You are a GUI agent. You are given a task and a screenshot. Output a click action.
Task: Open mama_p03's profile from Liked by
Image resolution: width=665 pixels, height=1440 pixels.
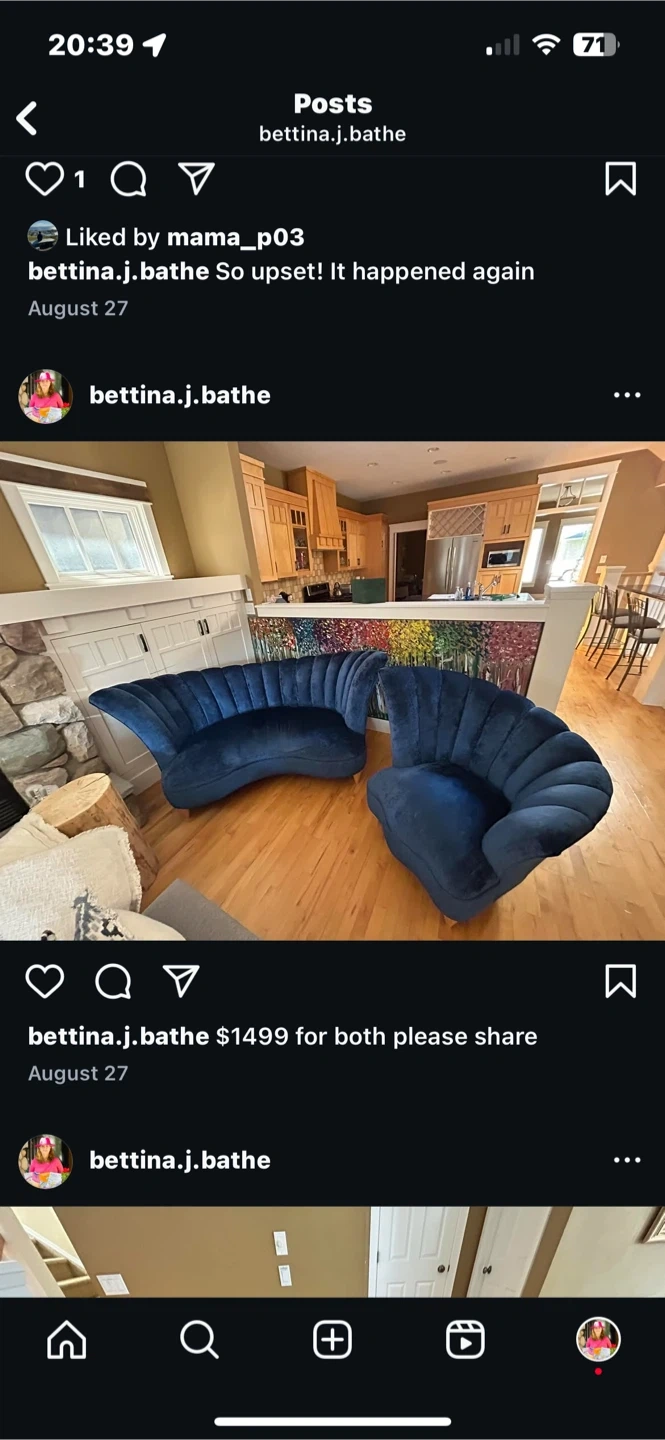[235, 238]
